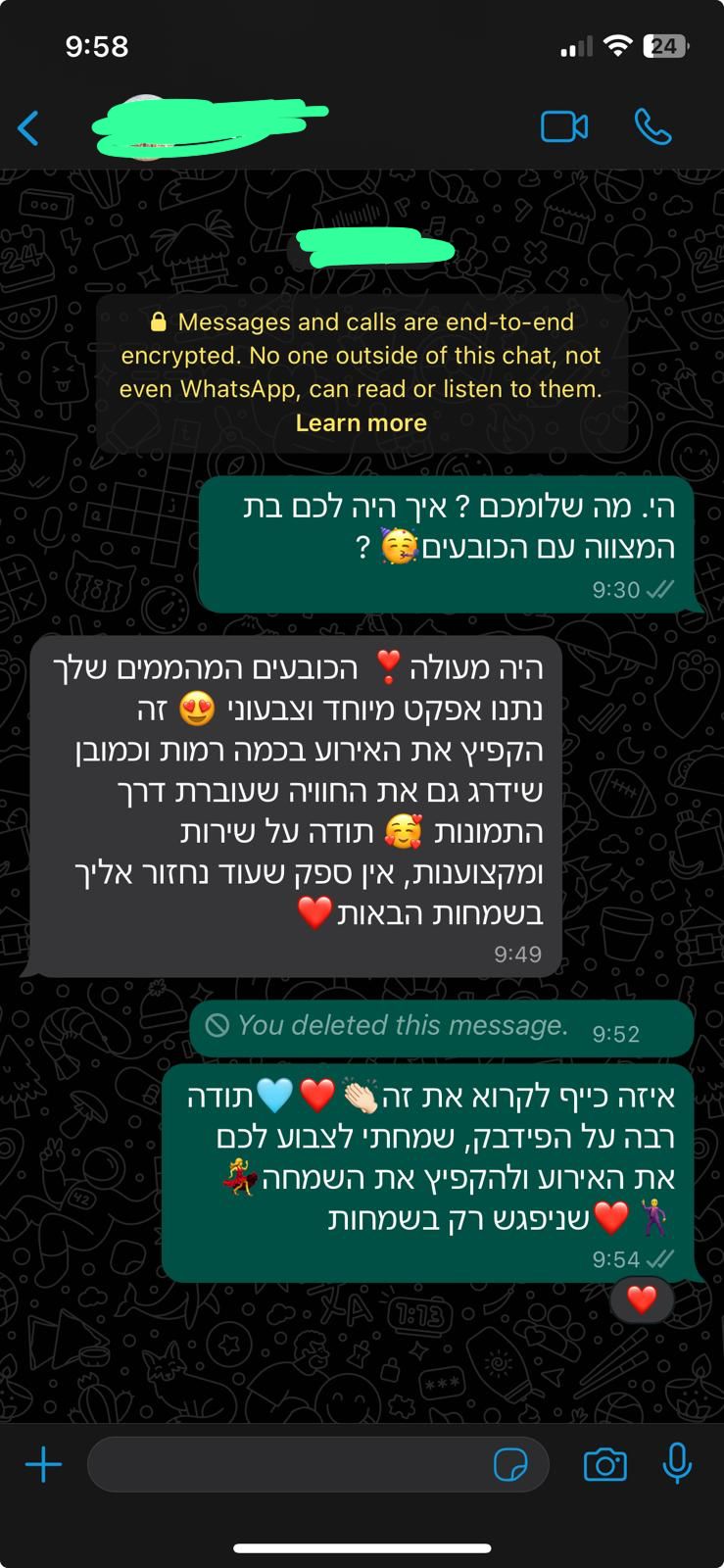Image resolution: width=724 pixels, height=1568 pixels.
Task: Open the camera
Action: 604,1465
